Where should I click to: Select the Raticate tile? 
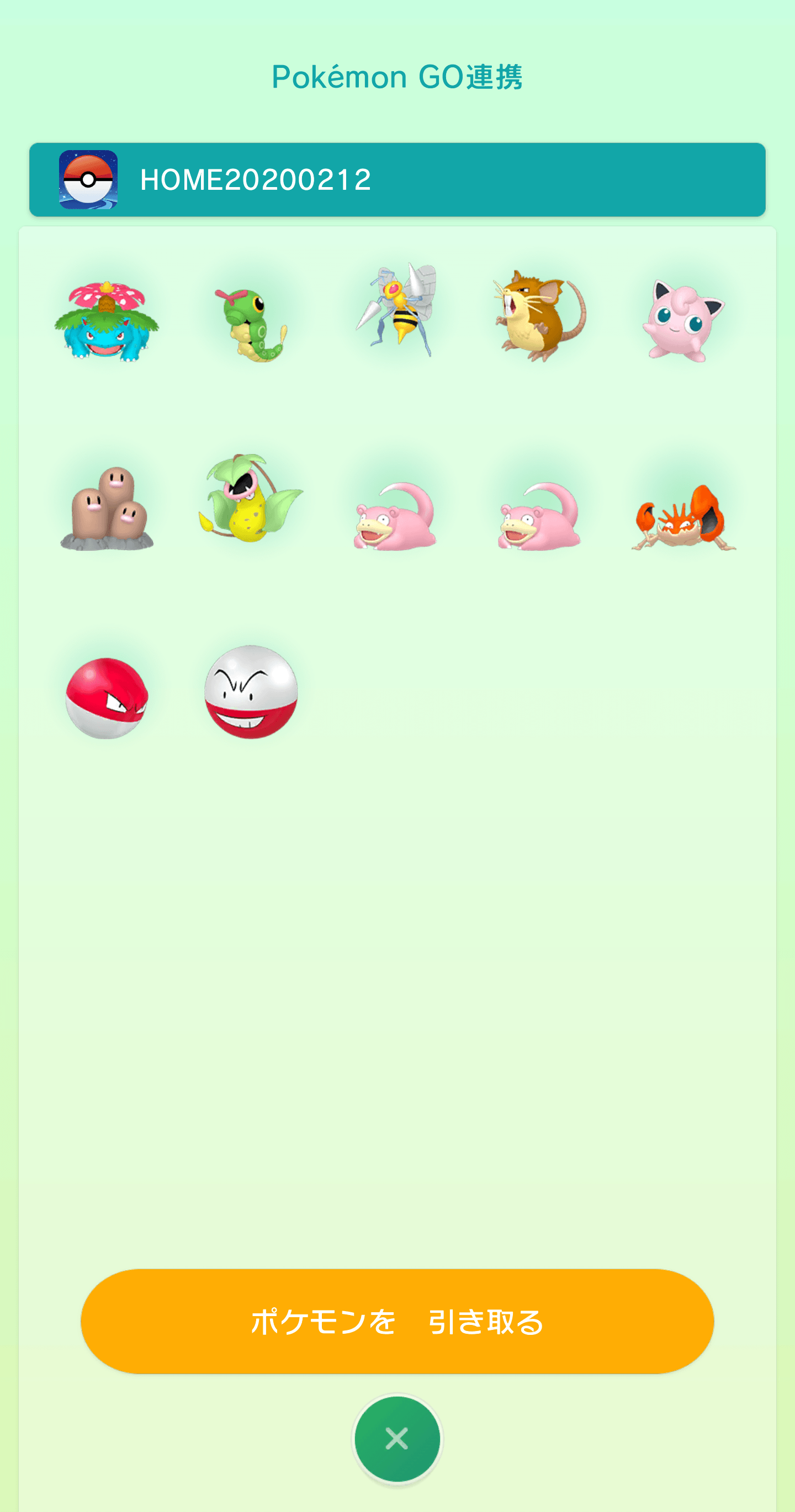tap(540, 316)
